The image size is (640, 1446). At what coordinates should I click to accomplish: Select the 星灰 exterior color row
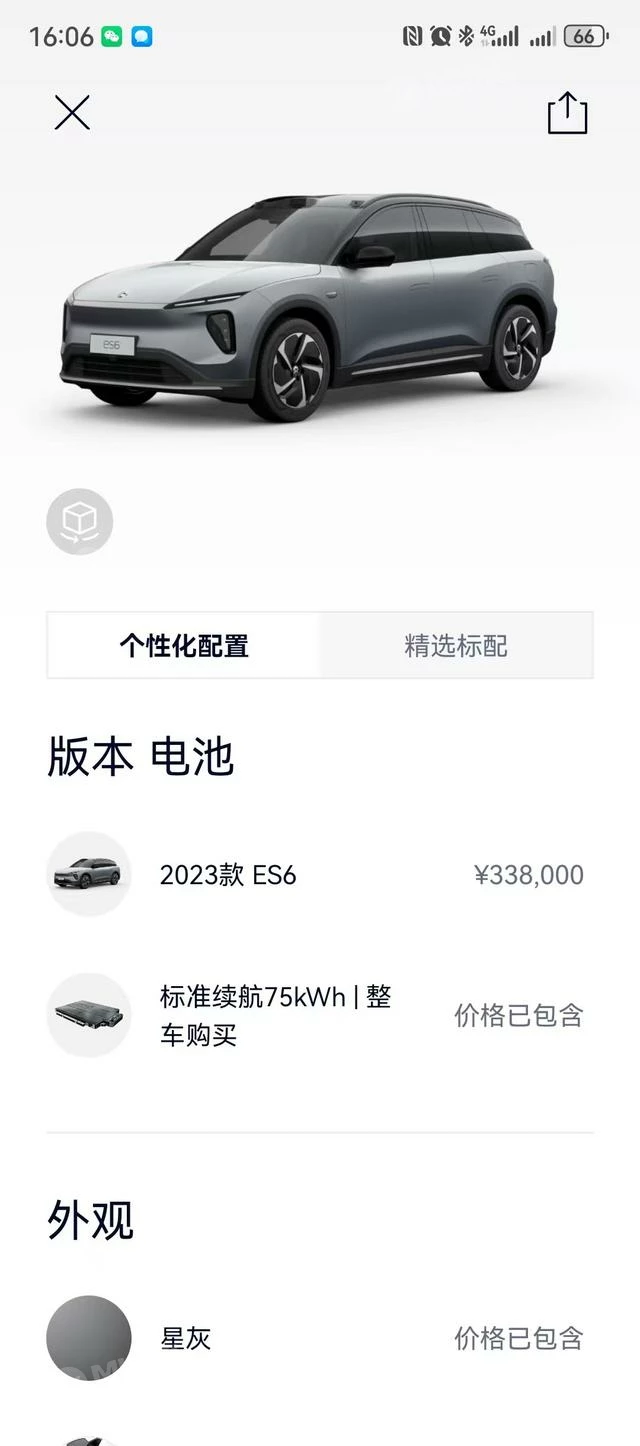pyautogui.click(x=320, y=1338)
